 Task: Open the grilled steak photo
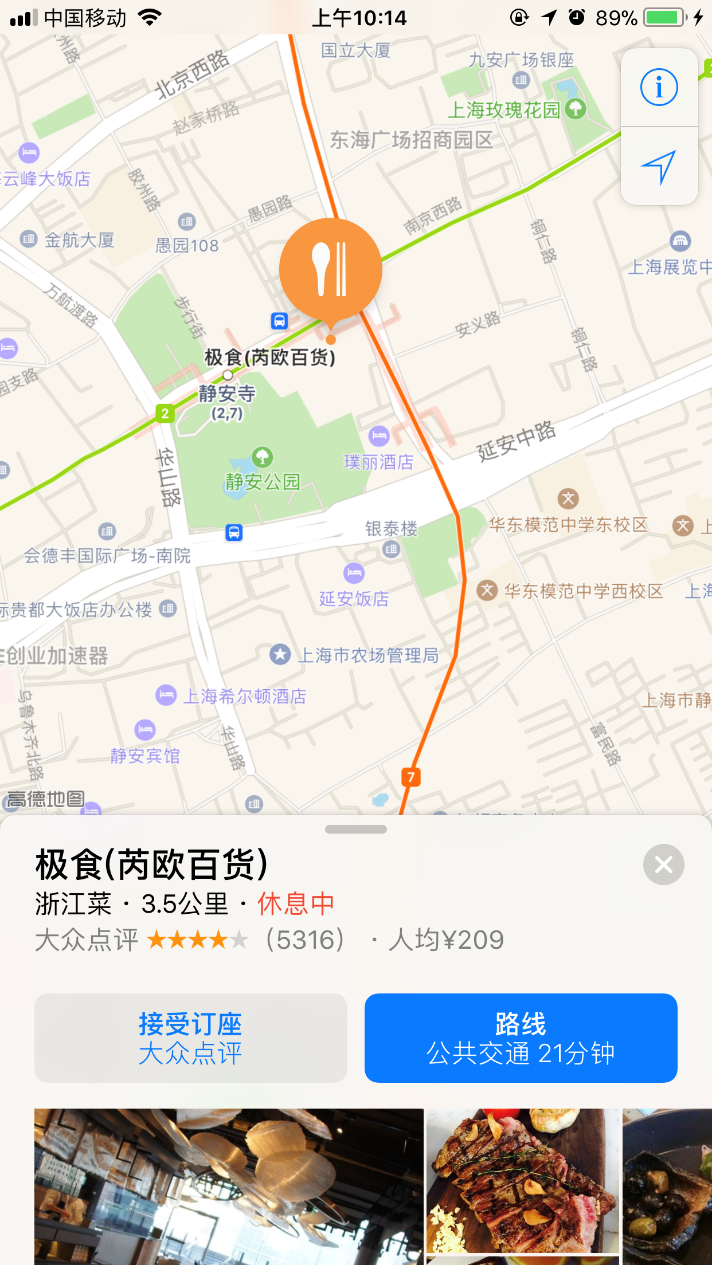pos(523,1180)
